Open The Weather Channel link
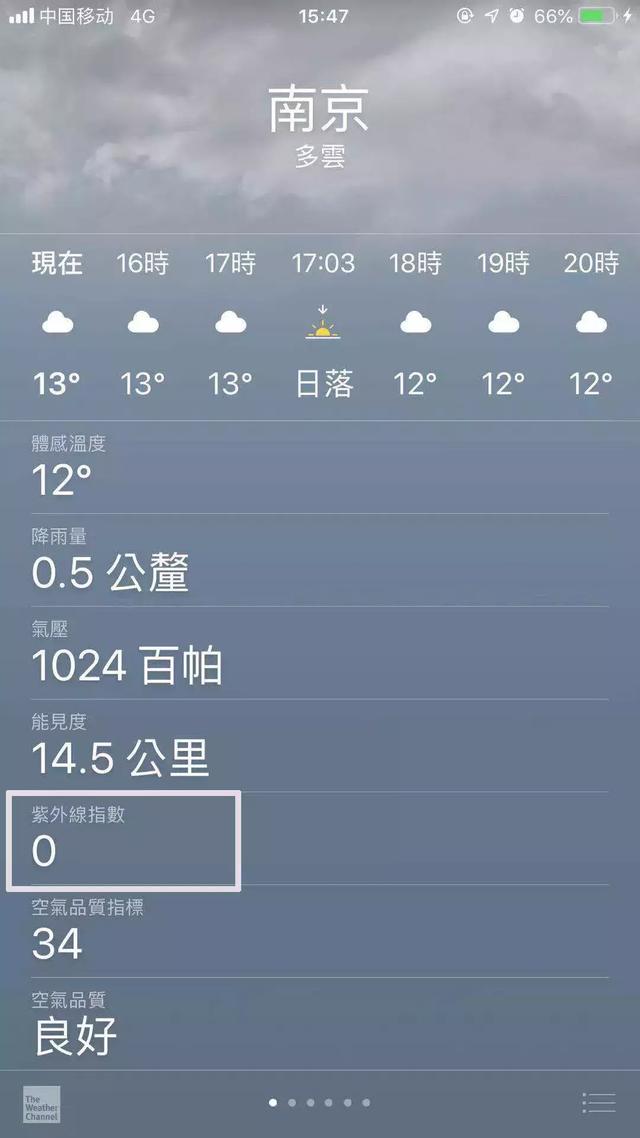Screen dimensions: 640x1138 coord(42,1104)
